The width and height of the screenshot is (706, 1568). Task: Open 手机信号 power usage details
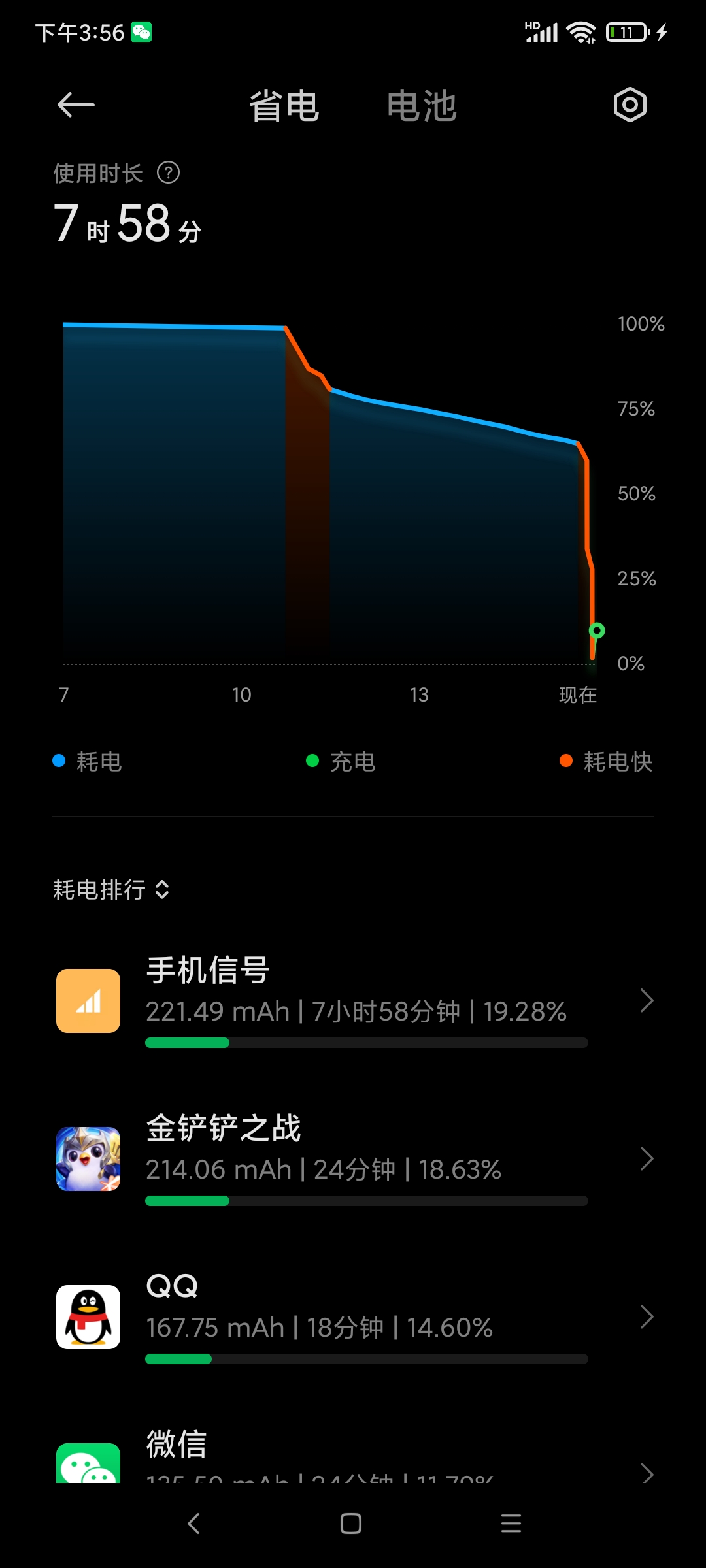[x=353, y=1001]
